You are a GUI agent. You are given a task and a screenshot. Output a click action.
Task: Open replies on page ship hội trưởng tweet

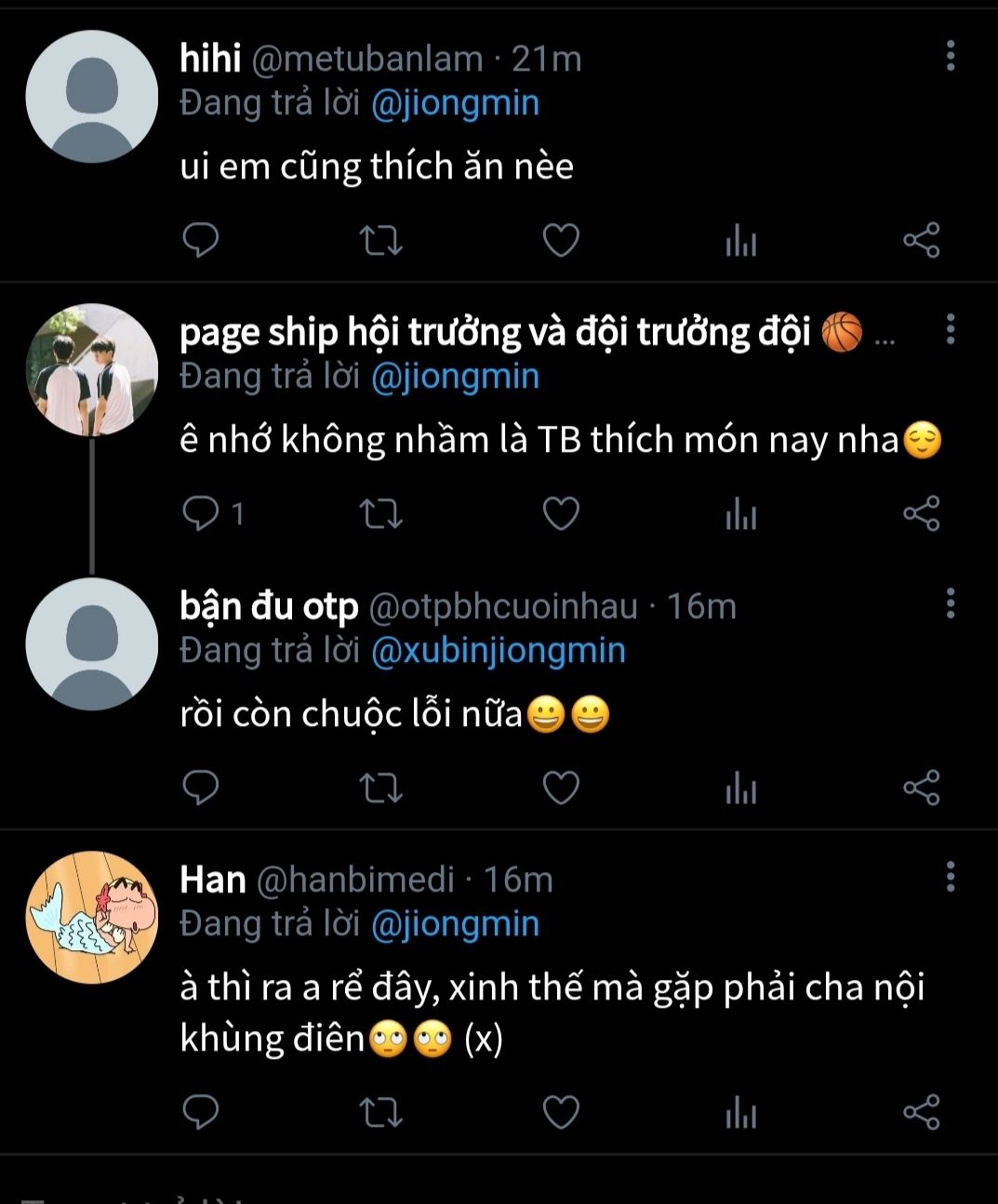coord(200,514)
